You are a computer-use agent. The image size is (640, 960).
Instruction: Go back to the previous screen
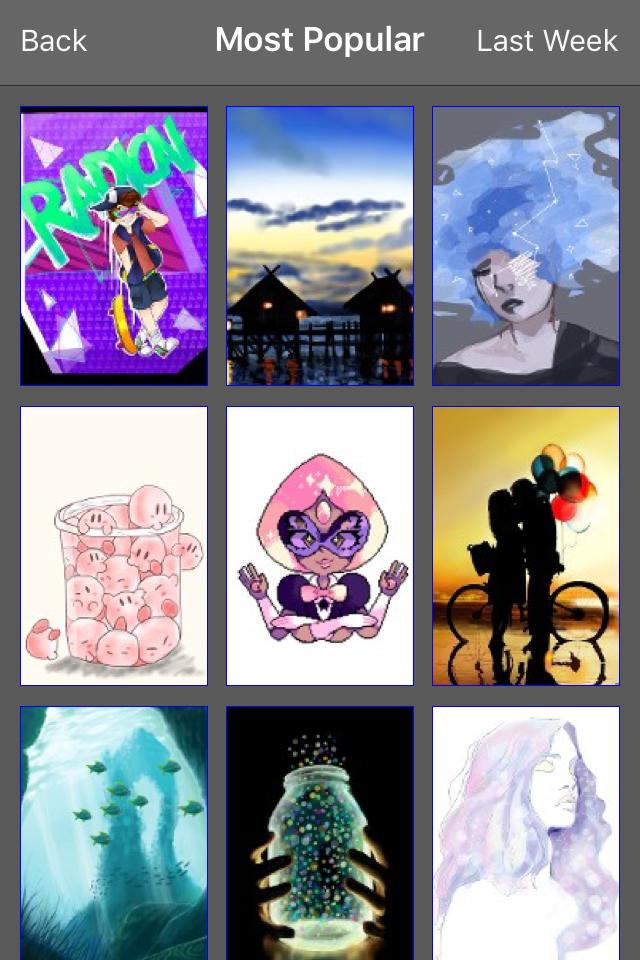tap(54, 41)
